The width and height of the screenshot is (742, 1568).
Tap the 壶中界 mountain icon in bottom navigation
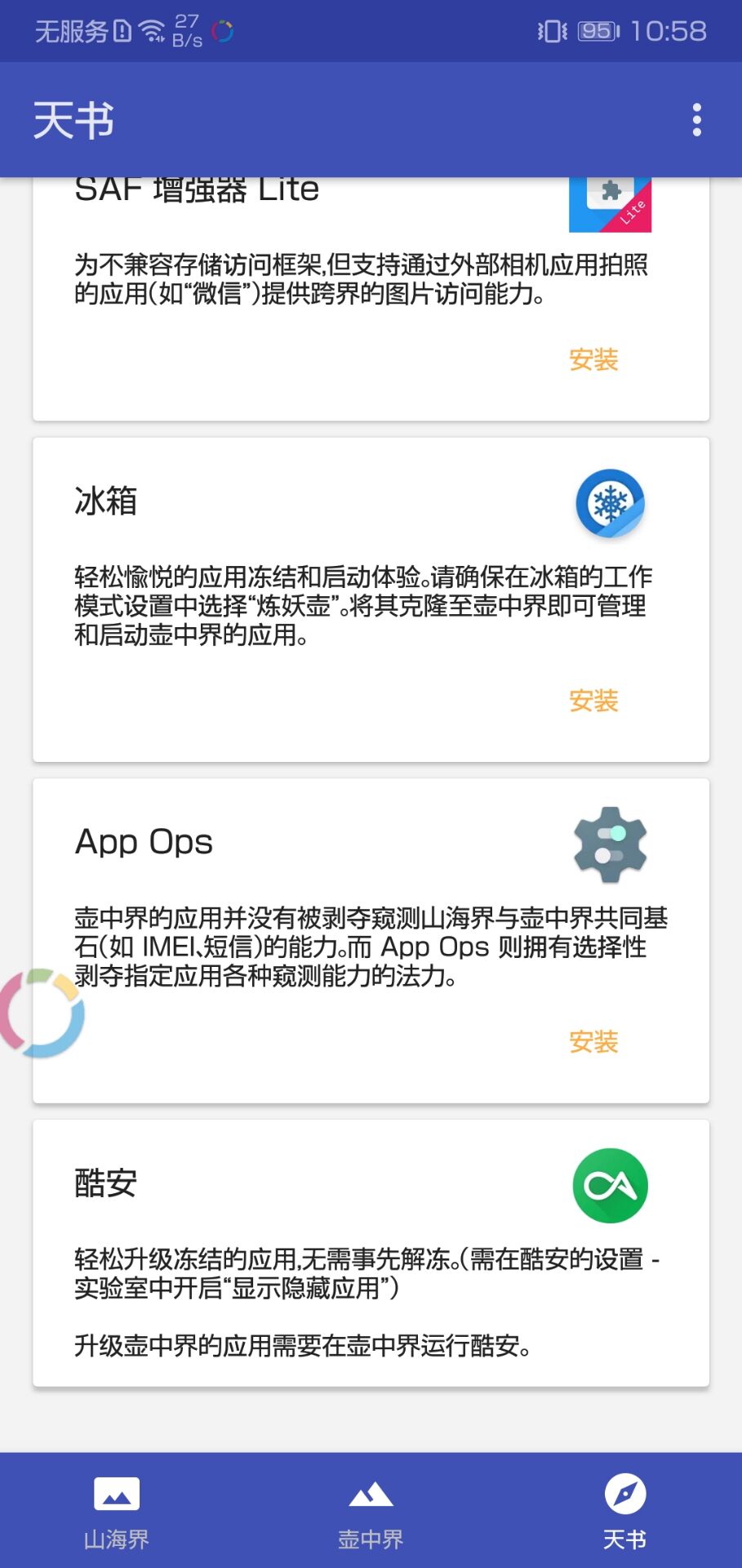click(371, 1495)
